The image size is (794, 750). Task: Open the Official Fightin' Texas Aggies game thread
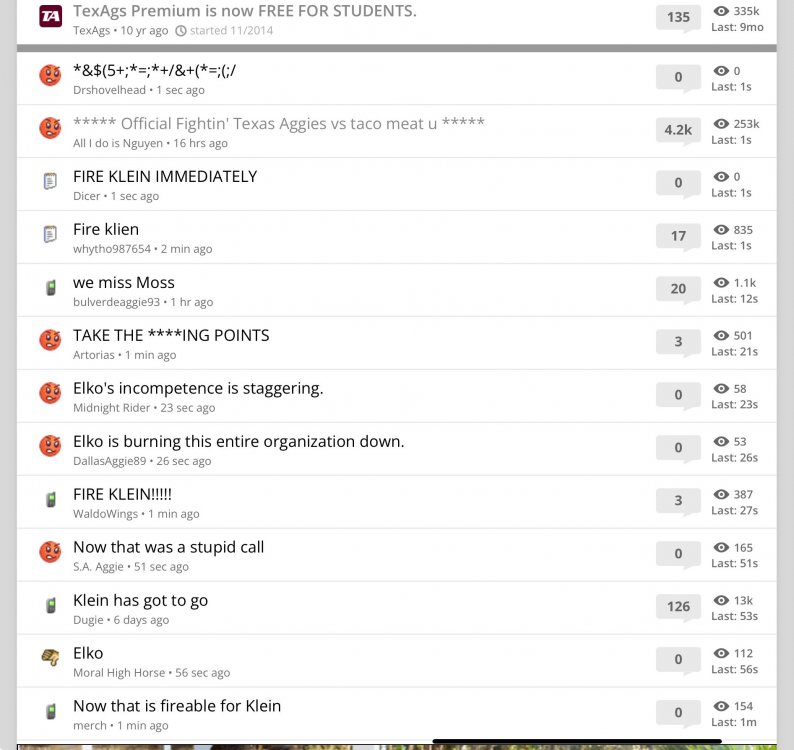click(278, 124)
